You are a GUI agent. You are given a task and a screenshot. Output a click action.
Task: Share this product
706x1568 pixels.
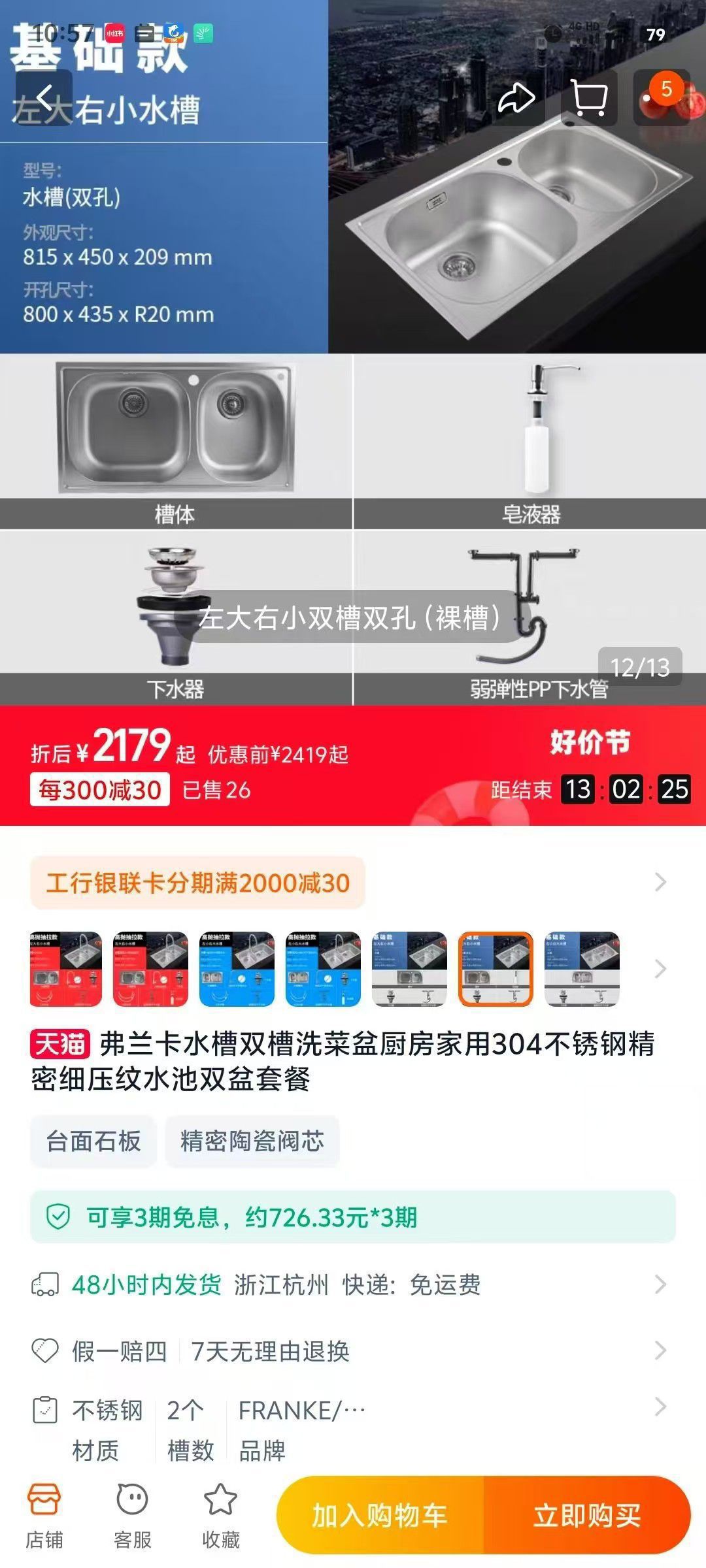(x=516, y=98)
